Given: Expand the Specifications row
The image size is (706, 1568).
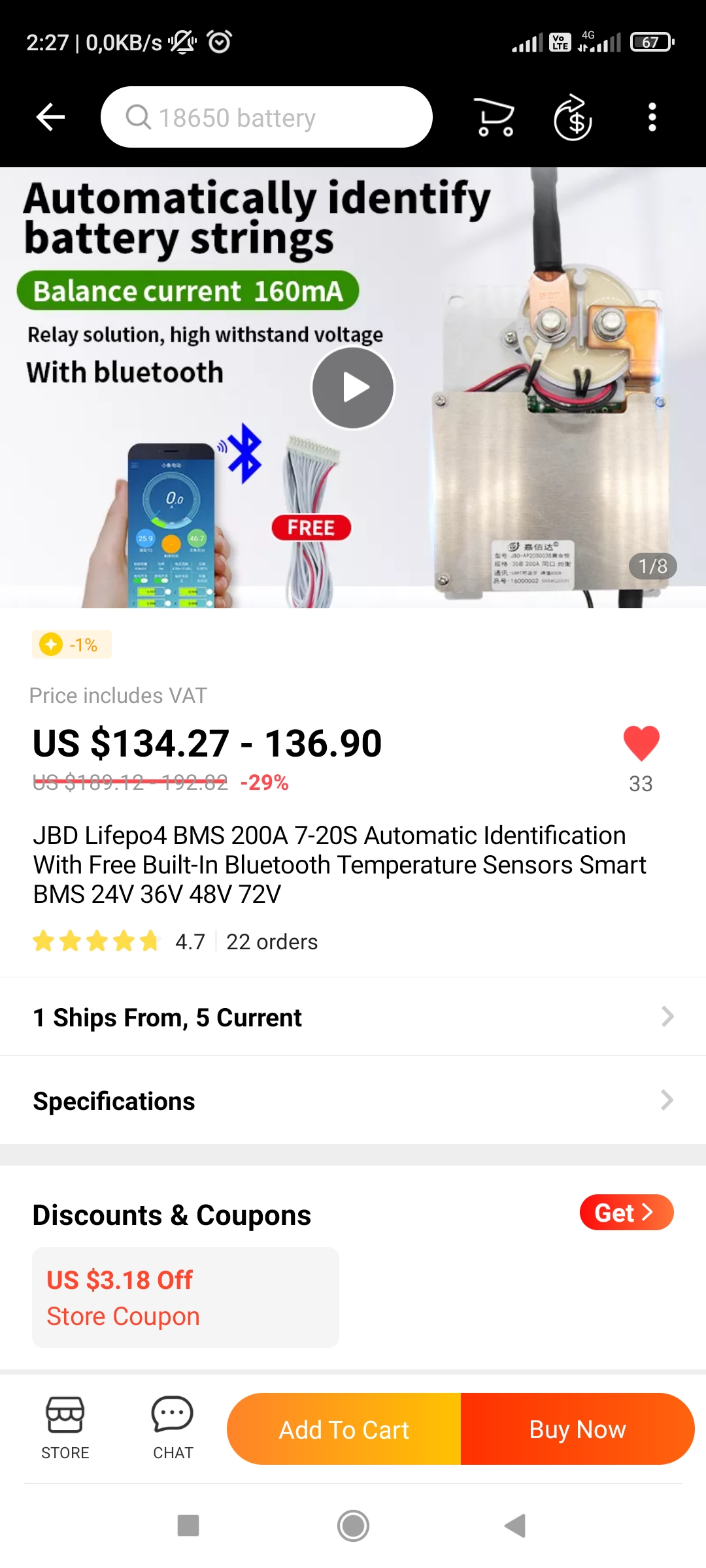Looking at the screenshot, I should pos(353,1101).
